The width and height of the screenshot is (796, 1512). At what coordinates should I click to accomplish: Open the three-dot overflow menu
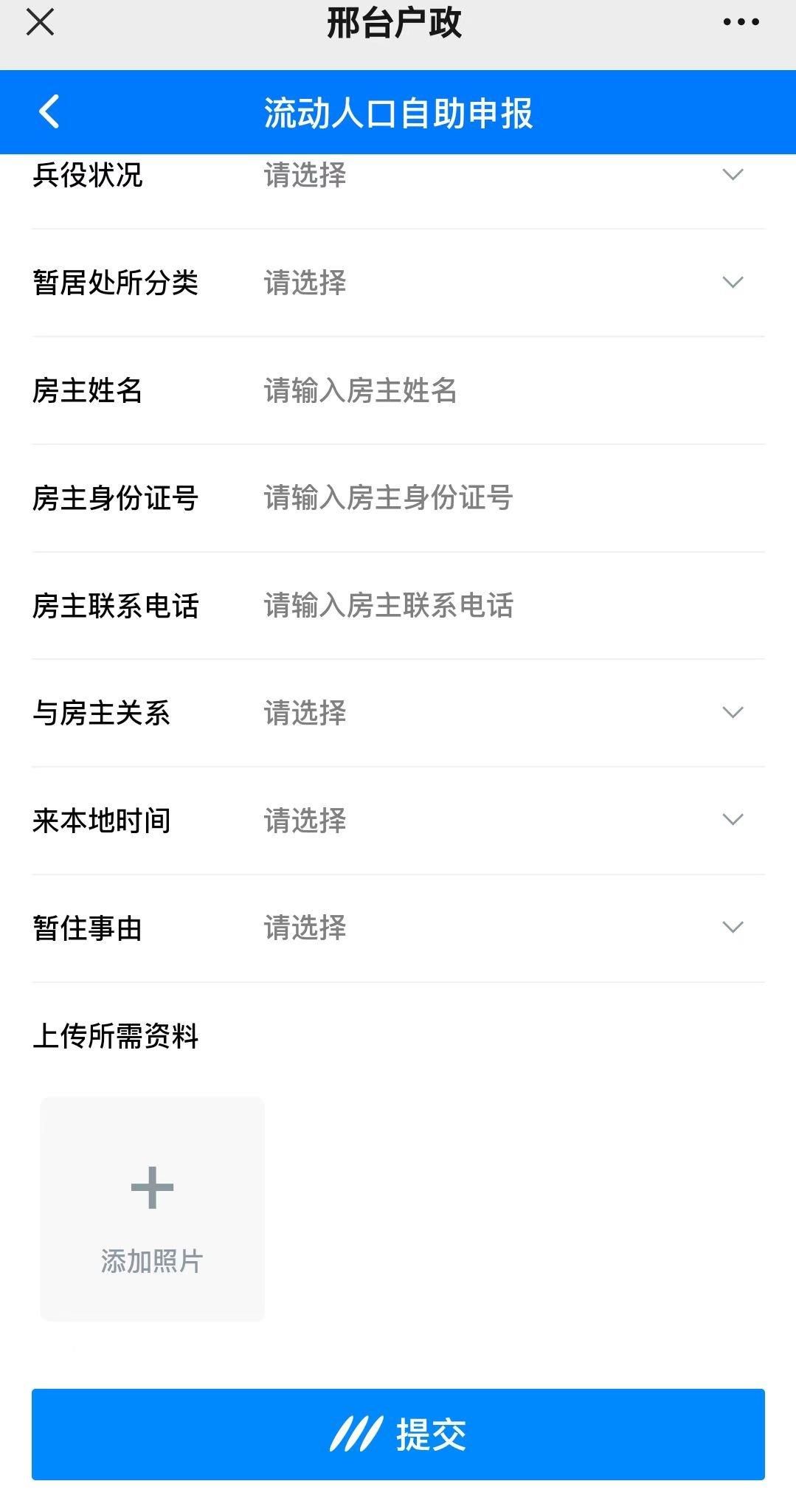click(x=741, y=22)
